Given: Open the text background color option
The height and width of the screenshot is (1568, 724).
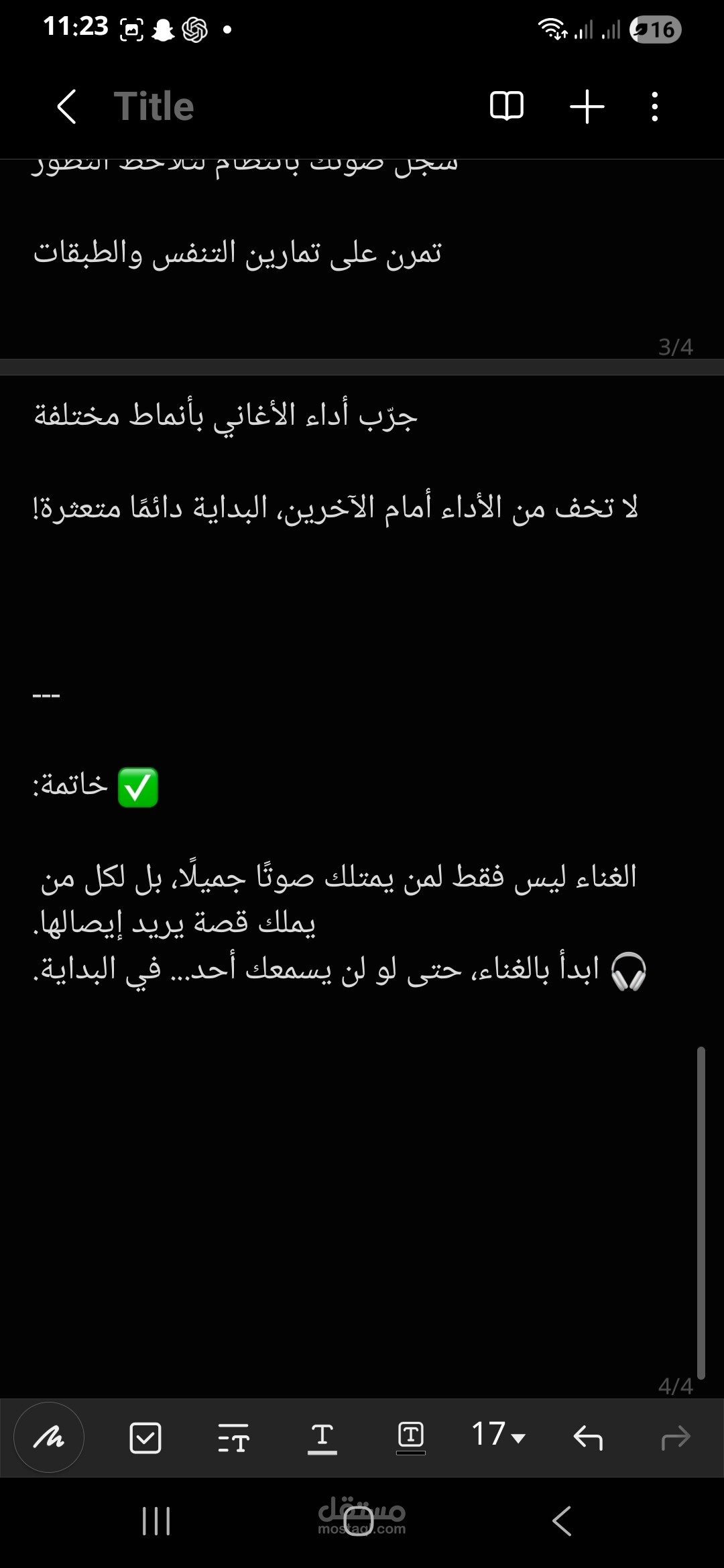Looking at the screenshot, I should (x=411, y=1437).
